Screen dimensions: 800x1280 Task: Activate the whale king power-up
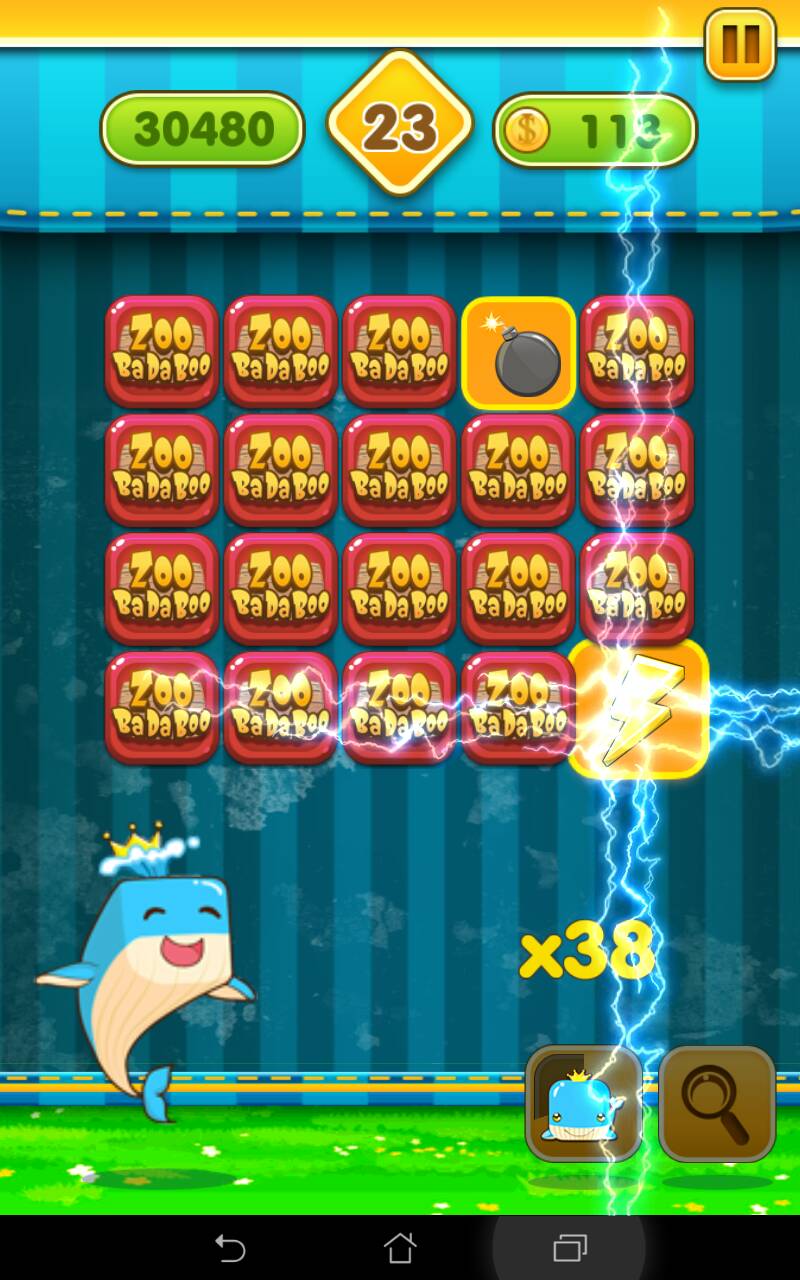pyautogui.click(x=584, y=1103)
